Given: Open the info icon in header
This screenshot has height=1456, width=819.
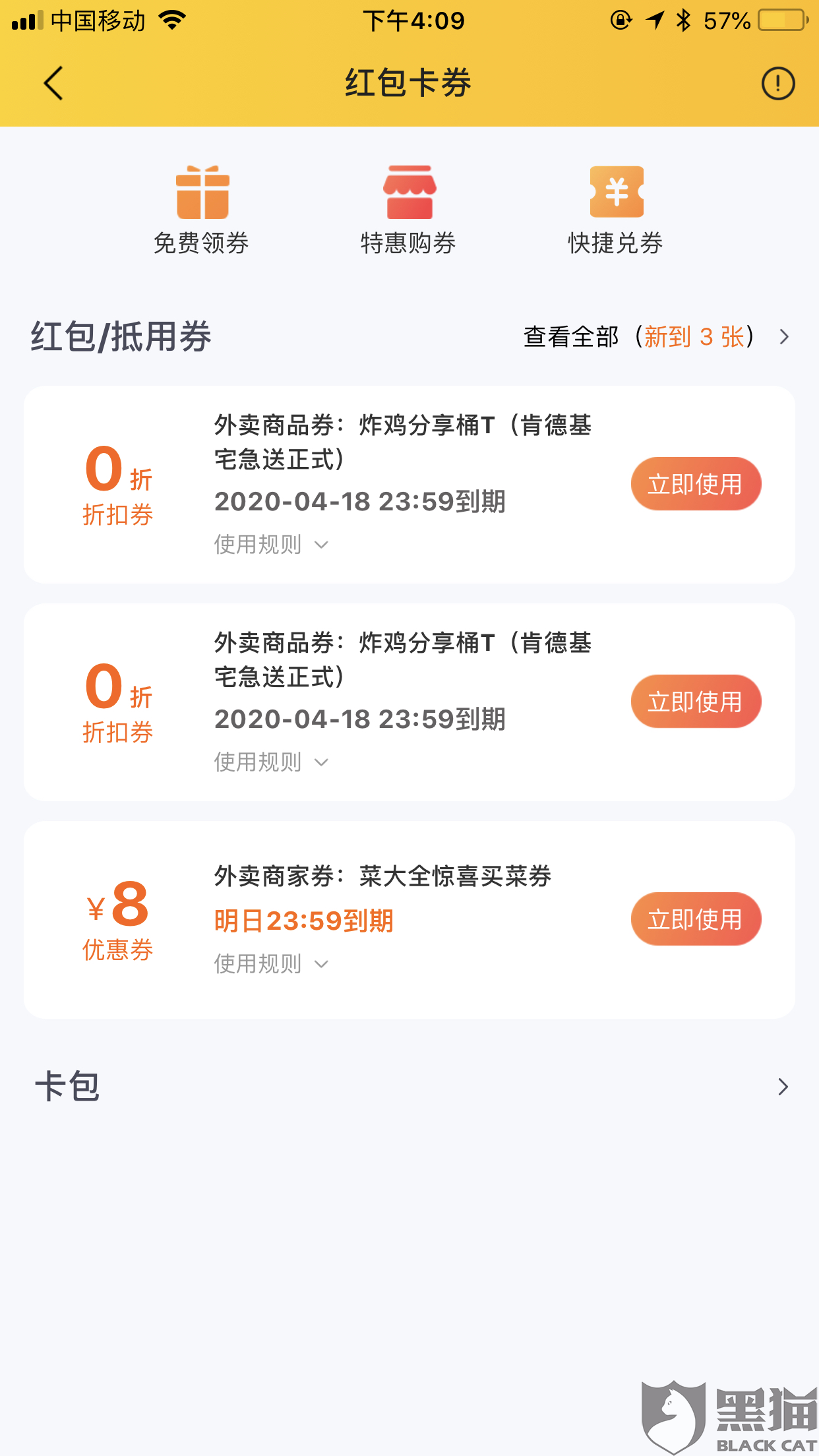Looking at the screenshot, I should (777, 83).
